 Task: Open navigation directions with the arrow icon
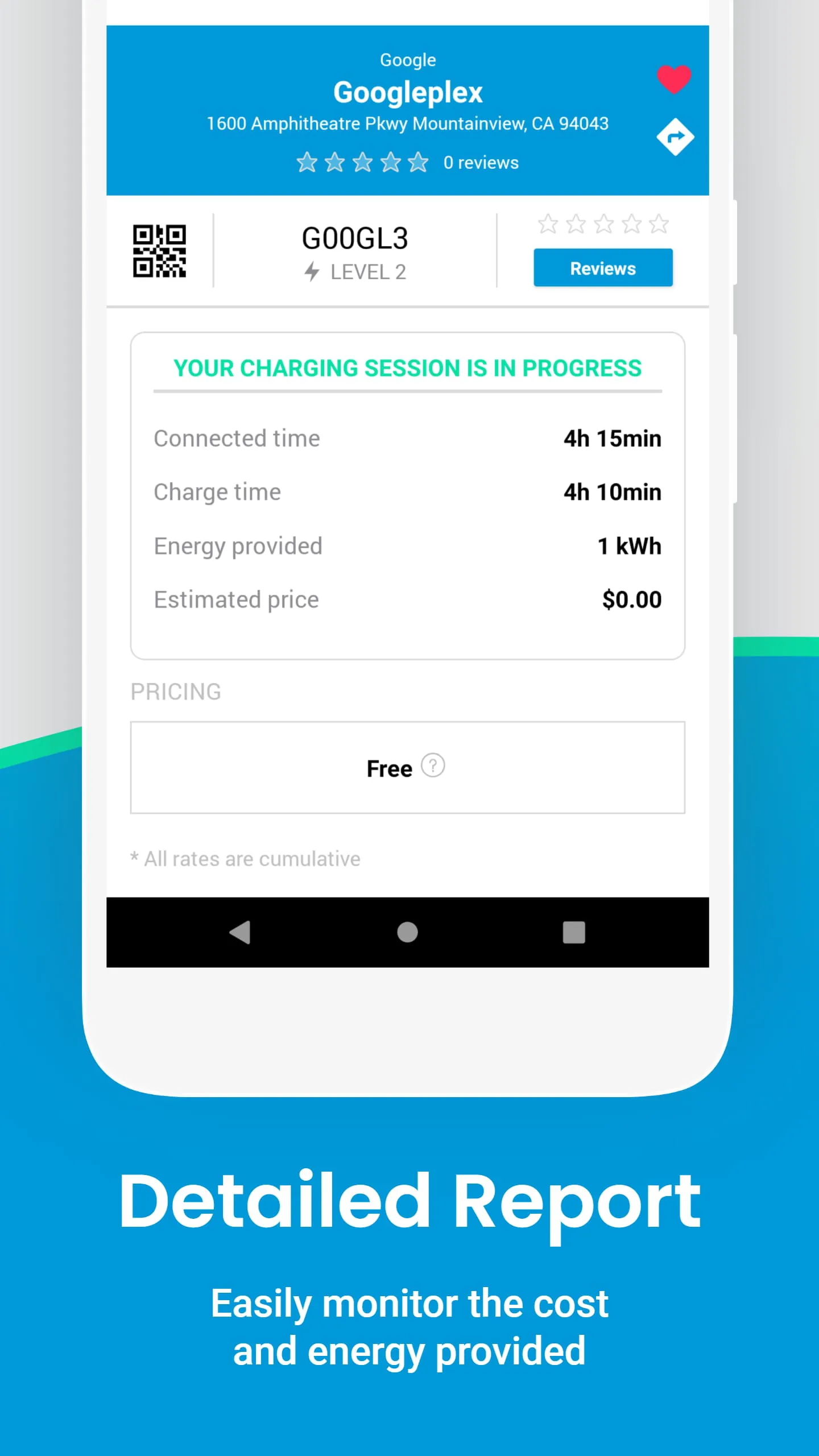pyautogui.click(x=675, y=136)
